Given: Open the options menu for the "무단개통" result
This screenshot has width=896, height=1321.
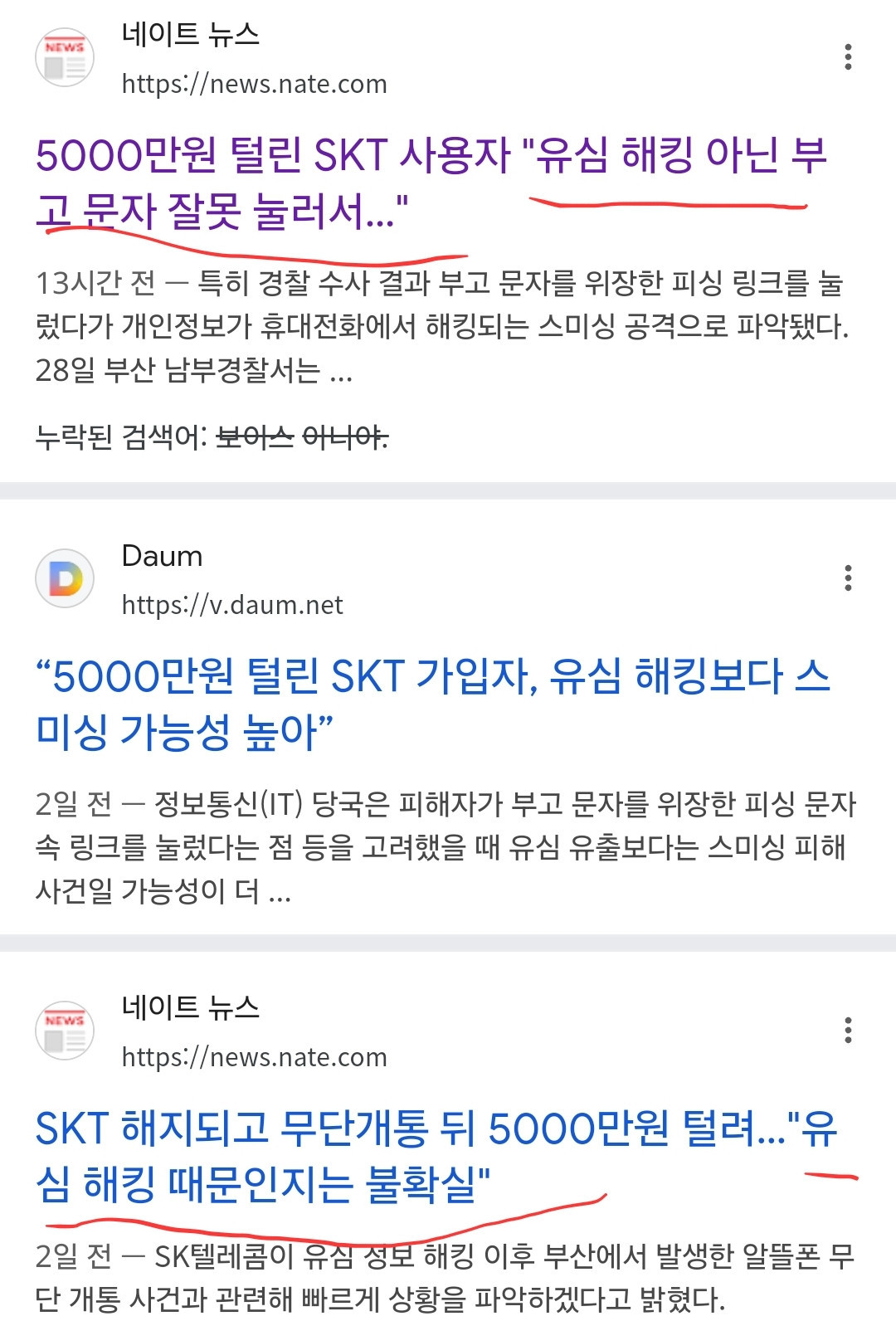Looking at the screenshot, I should [x=847, y=1030].
